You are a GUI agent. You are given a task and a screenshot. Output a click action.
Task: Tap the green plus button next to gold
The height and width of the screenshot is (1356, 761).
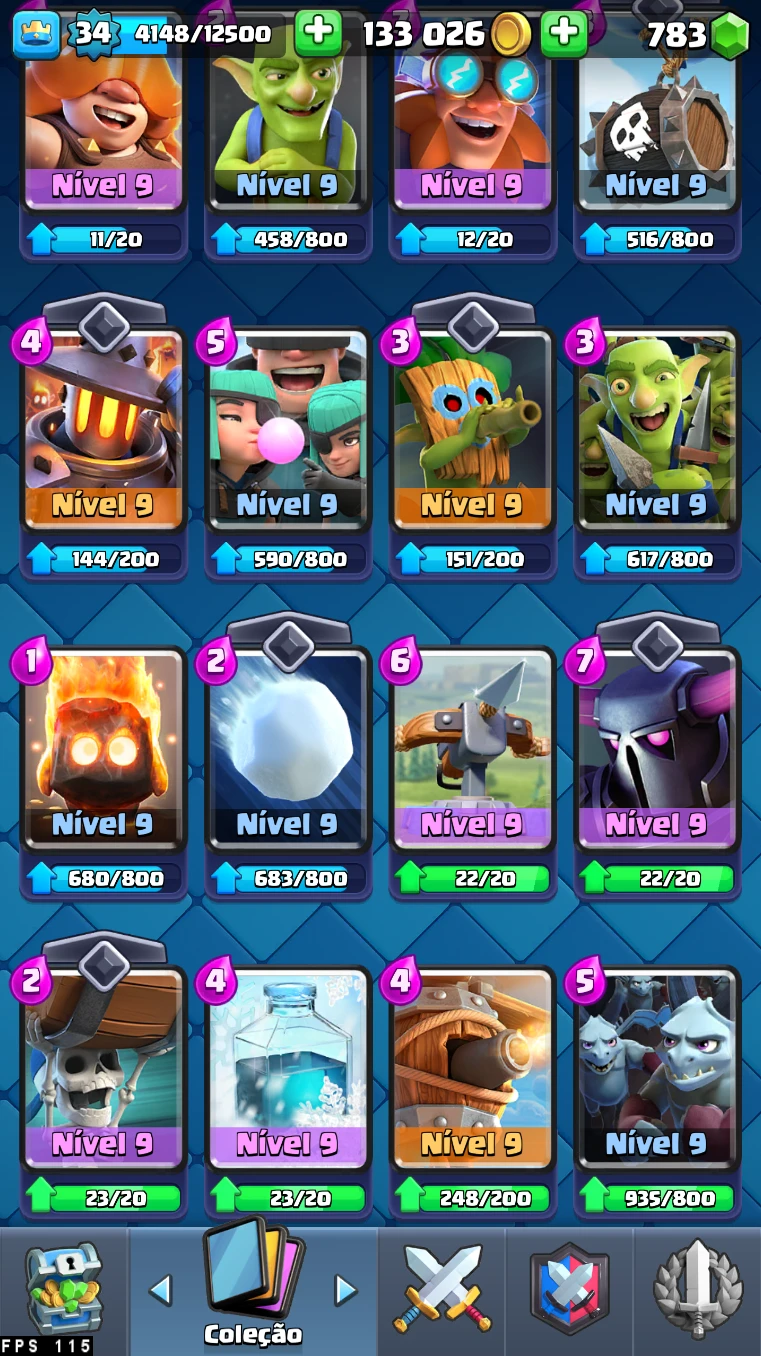point(564,34)
